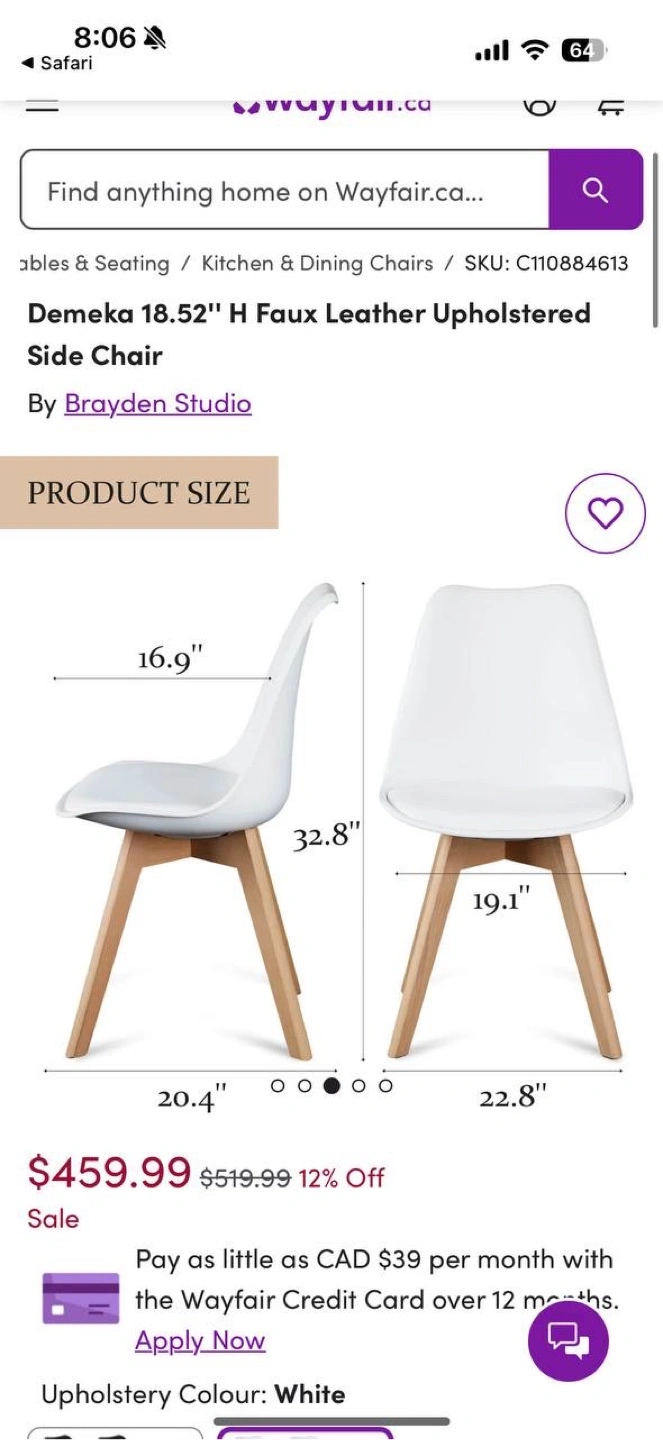Tap Apply Now for the Wayfair Credit Card
The width and height of the screenshot is (663, 1440).
pyautogui.click(x=200, y=1341)
